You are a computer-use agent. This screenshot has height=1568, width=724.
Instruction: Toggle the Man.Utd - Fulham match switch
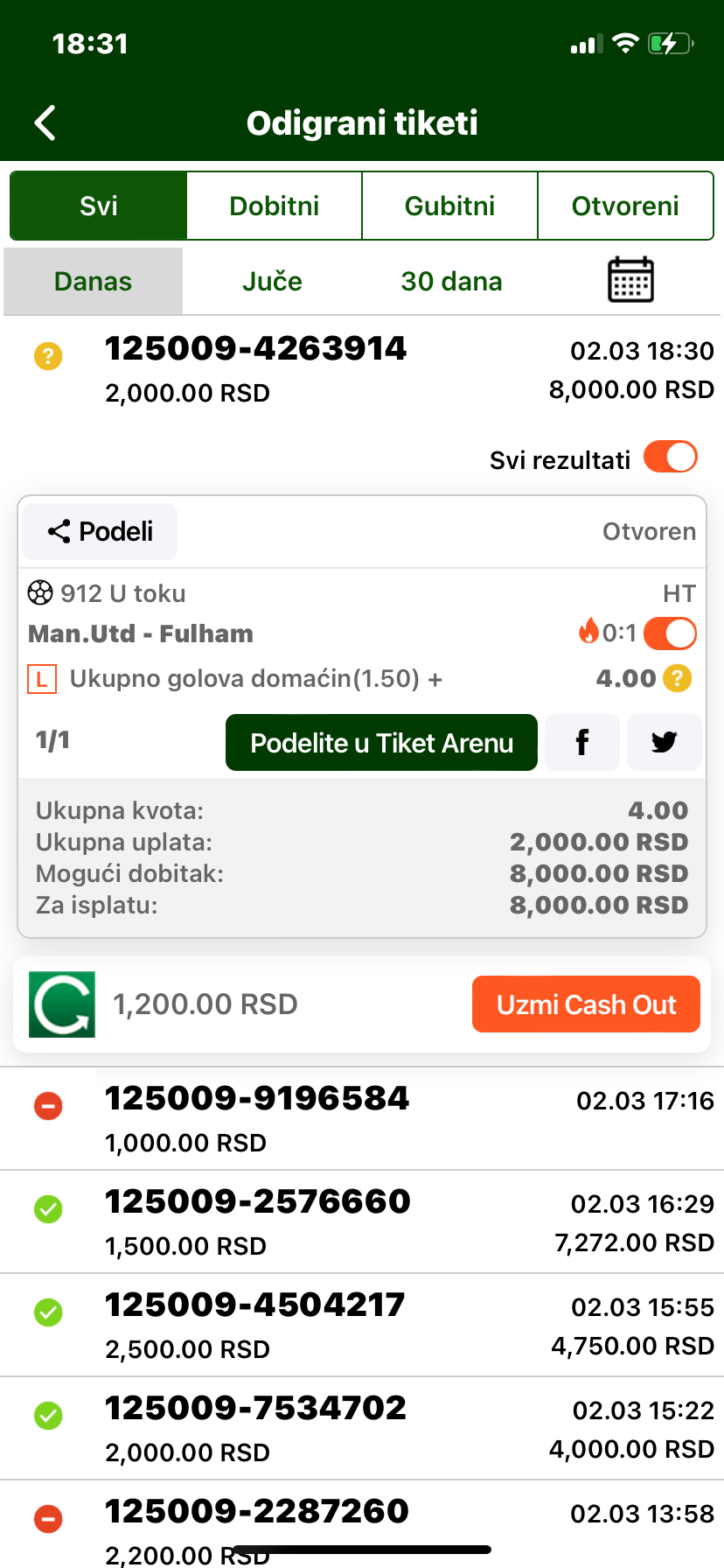tap(670, 633)
